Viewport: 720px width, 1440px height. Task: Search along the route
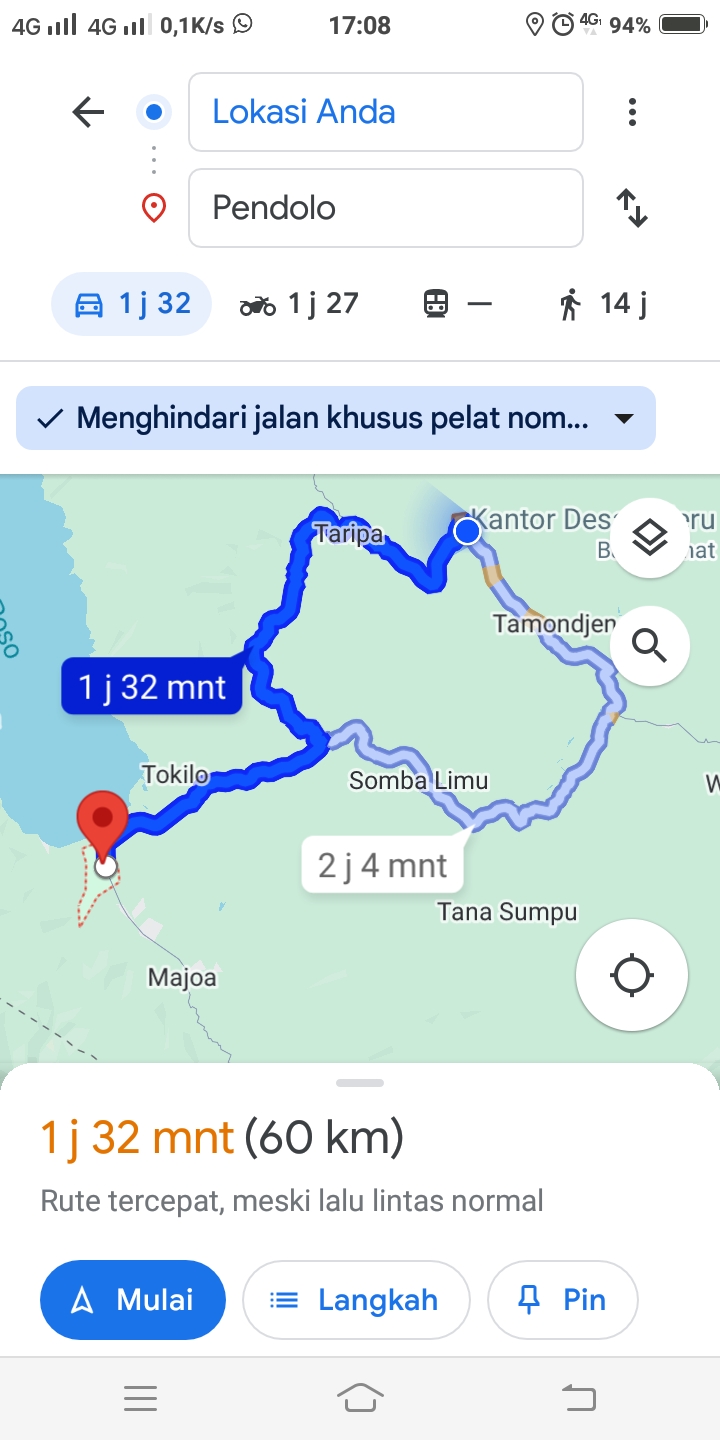[650, 647]
